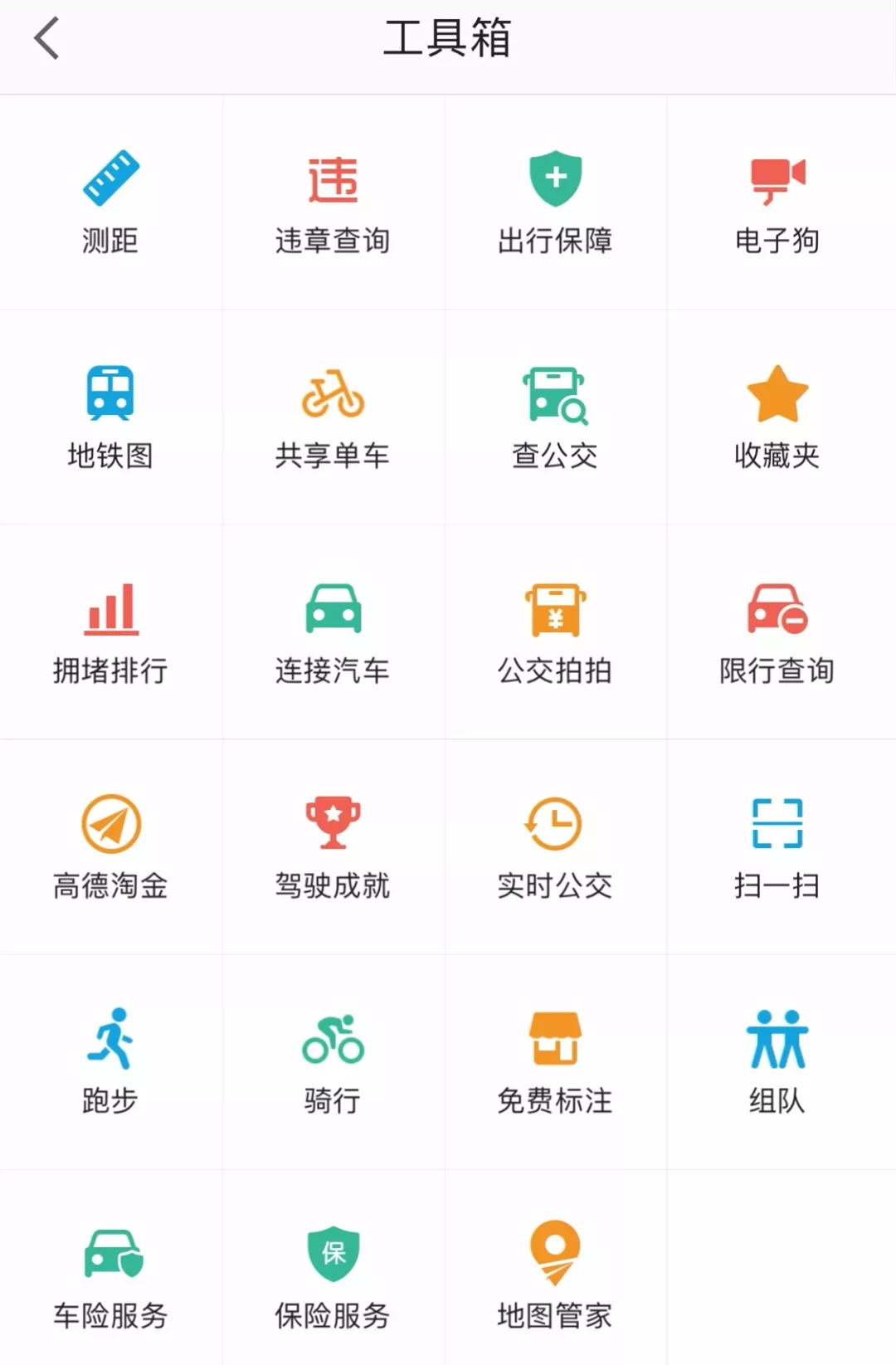Open 地图管家 map manager
896x1365 pixels.
coord(555,1276)
